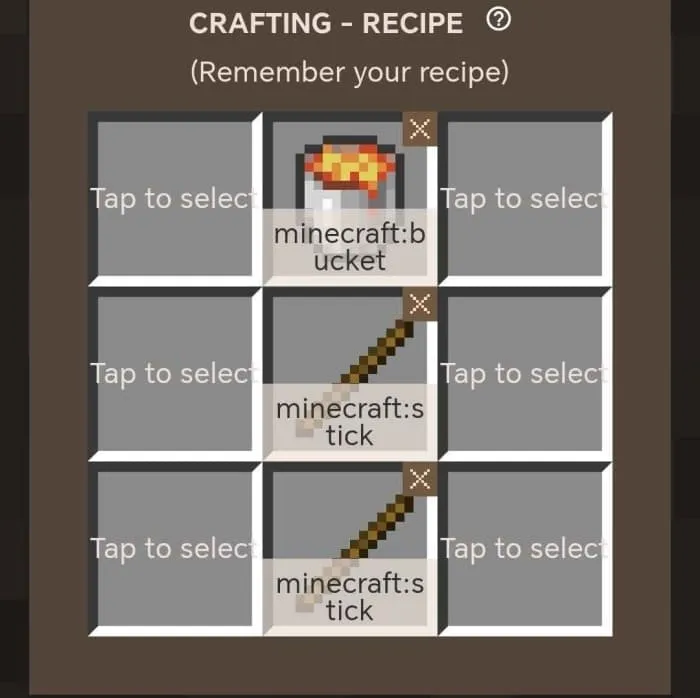Screen dimensions: 700x698
Task: Remove the stick from the center slot
Action: coord(419,305)
